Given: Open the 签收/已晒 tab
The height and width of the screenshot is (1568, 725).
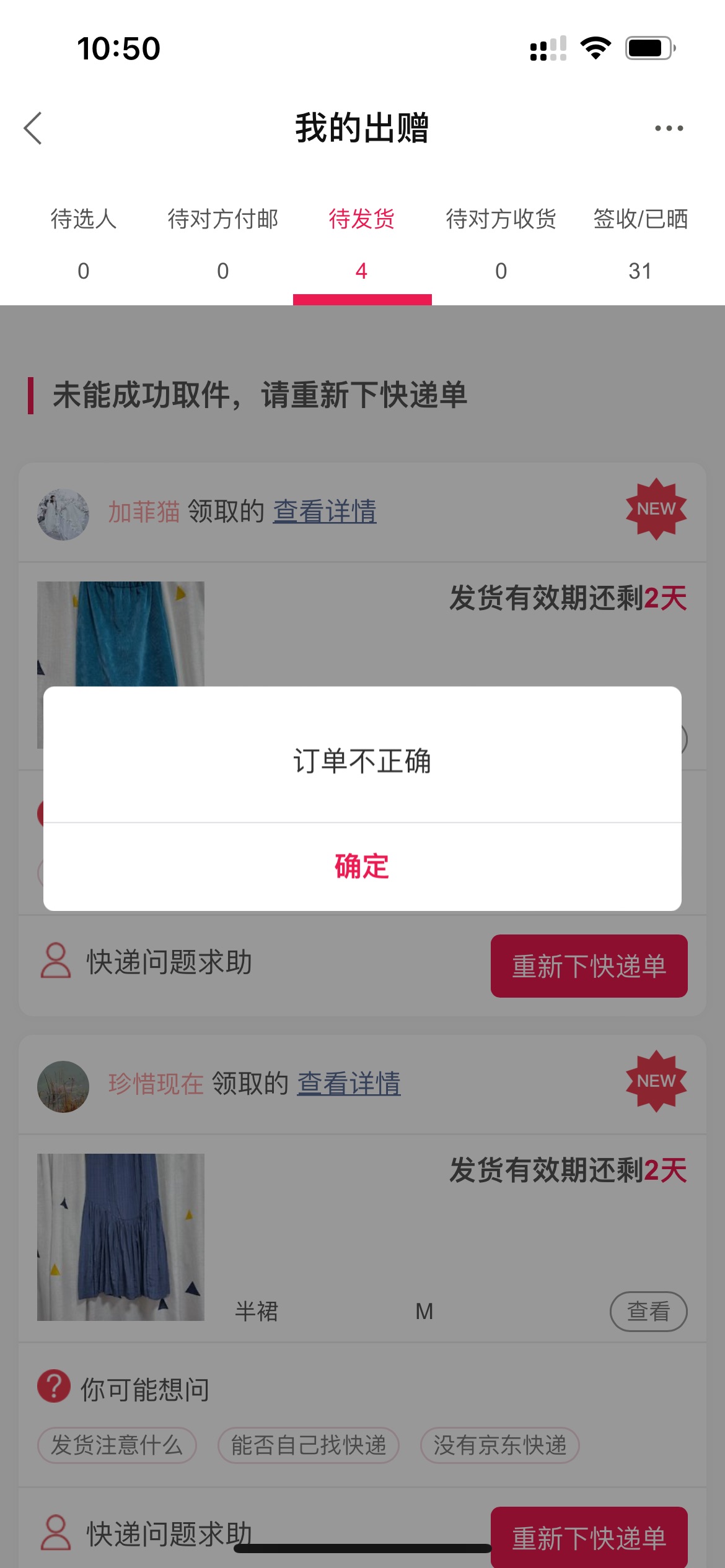Looking at the screenshot, I should (x=641, y=244).
